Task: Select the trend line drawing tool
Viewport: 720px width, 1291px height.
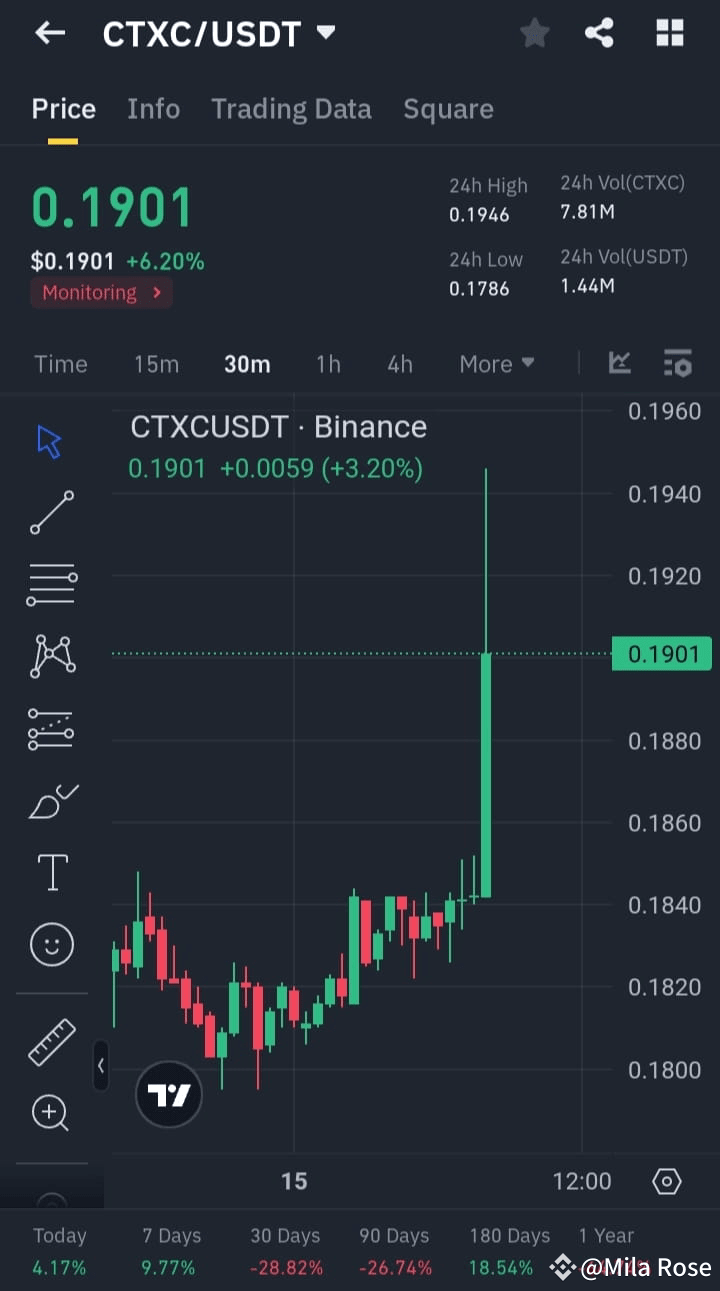Action: pyautogui.click(x=50, y=513)
